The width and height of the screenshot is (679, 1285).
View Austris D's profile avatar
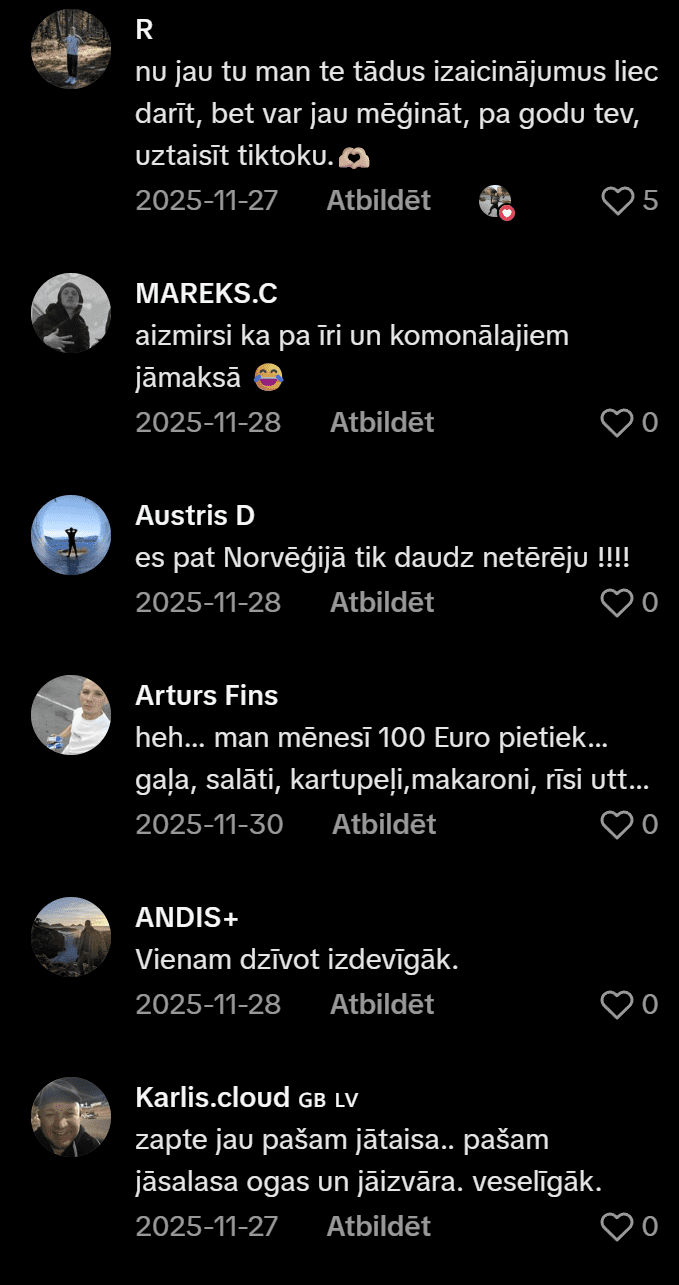coord(71,535)
